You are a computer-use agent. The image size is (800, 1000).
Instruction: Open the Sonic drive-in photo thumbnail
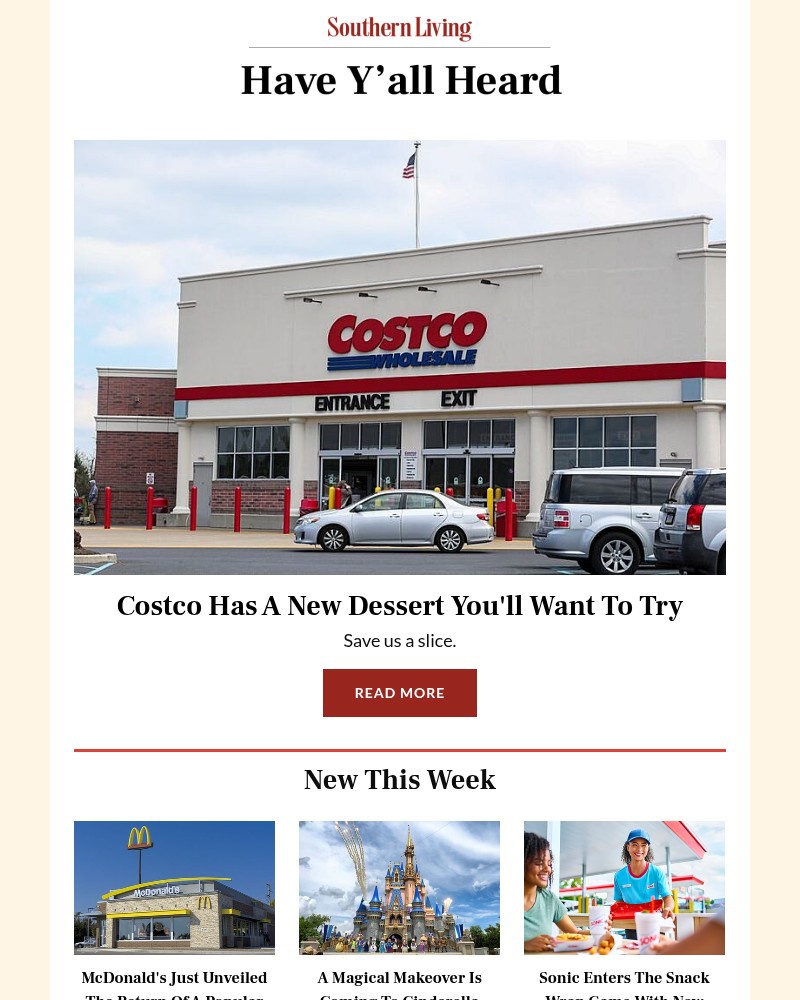(624, 887)
